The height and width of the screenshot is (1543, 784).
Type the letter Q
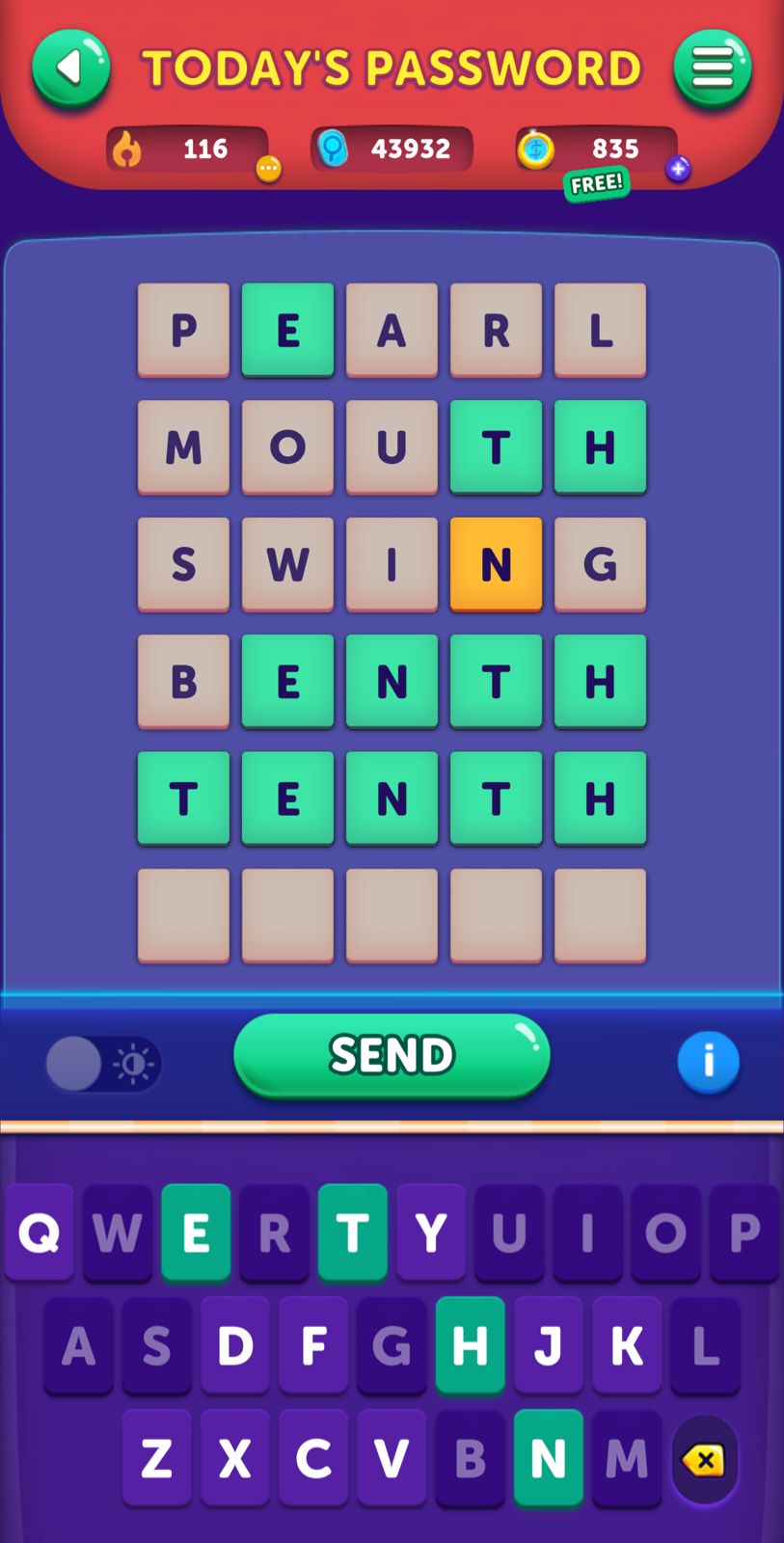[40, 1232]
